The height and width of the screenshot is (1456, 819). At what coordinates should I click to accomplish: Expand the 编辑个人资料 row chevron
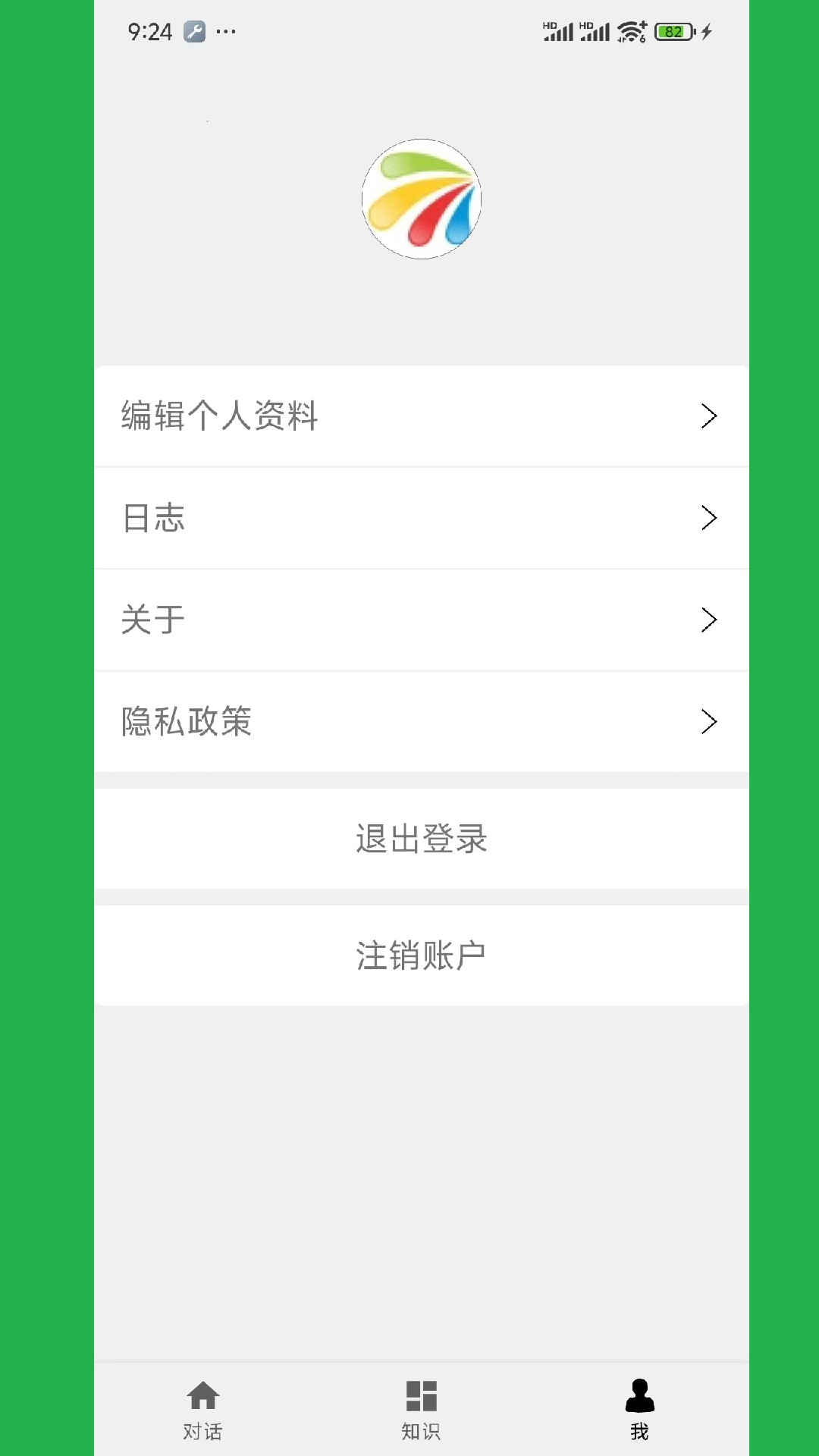pos(710,416)
